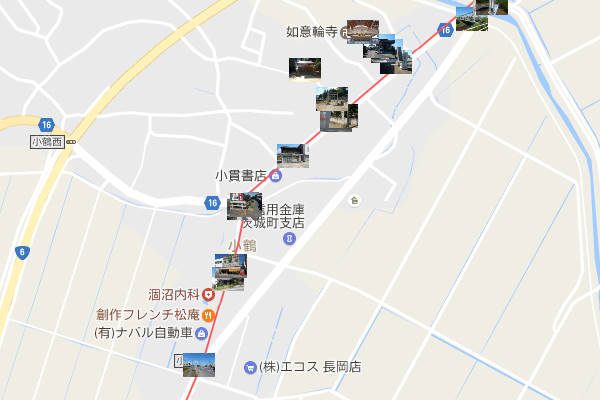Open the 如意輪寺 temple marker

345,32
